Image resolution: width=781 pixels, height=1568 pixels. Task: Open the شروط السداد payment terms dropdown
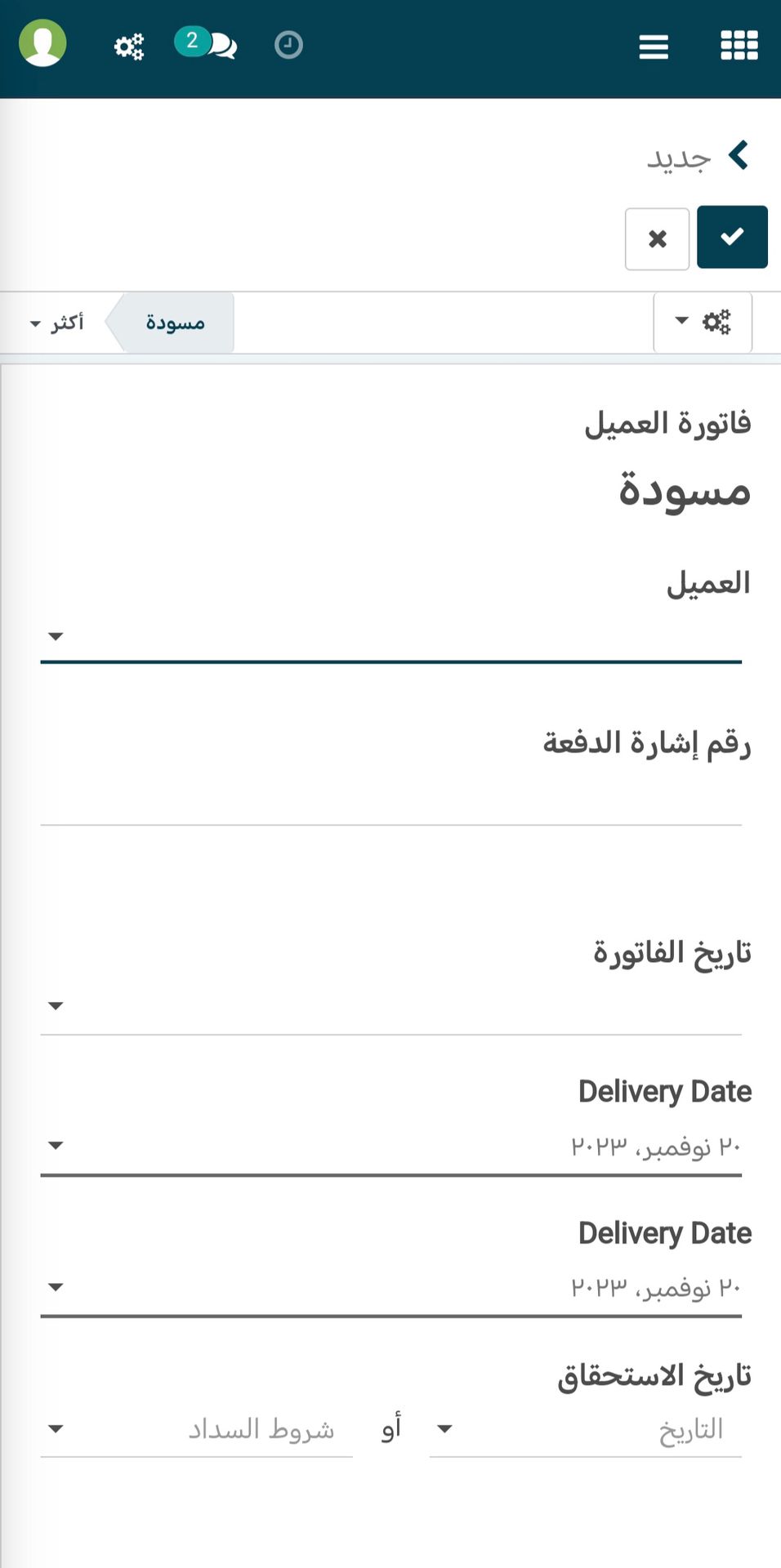197,1429
